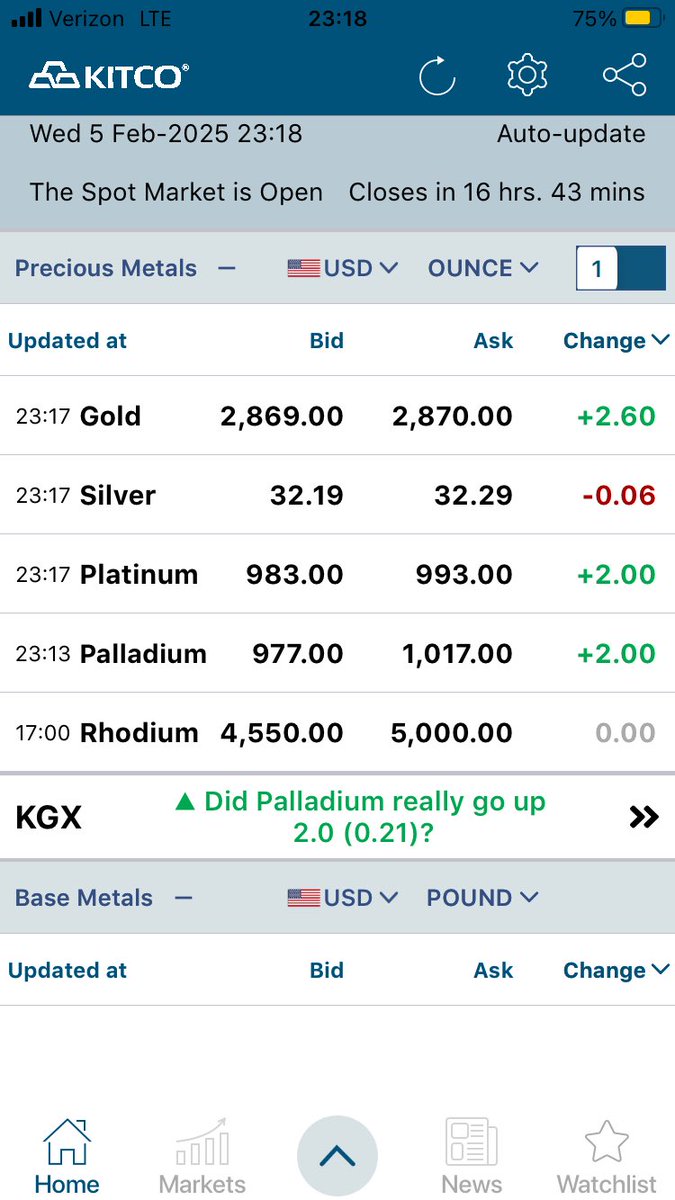675x1200 pixels.
Task: Open the Gold price row
Action: pos(337,416)
